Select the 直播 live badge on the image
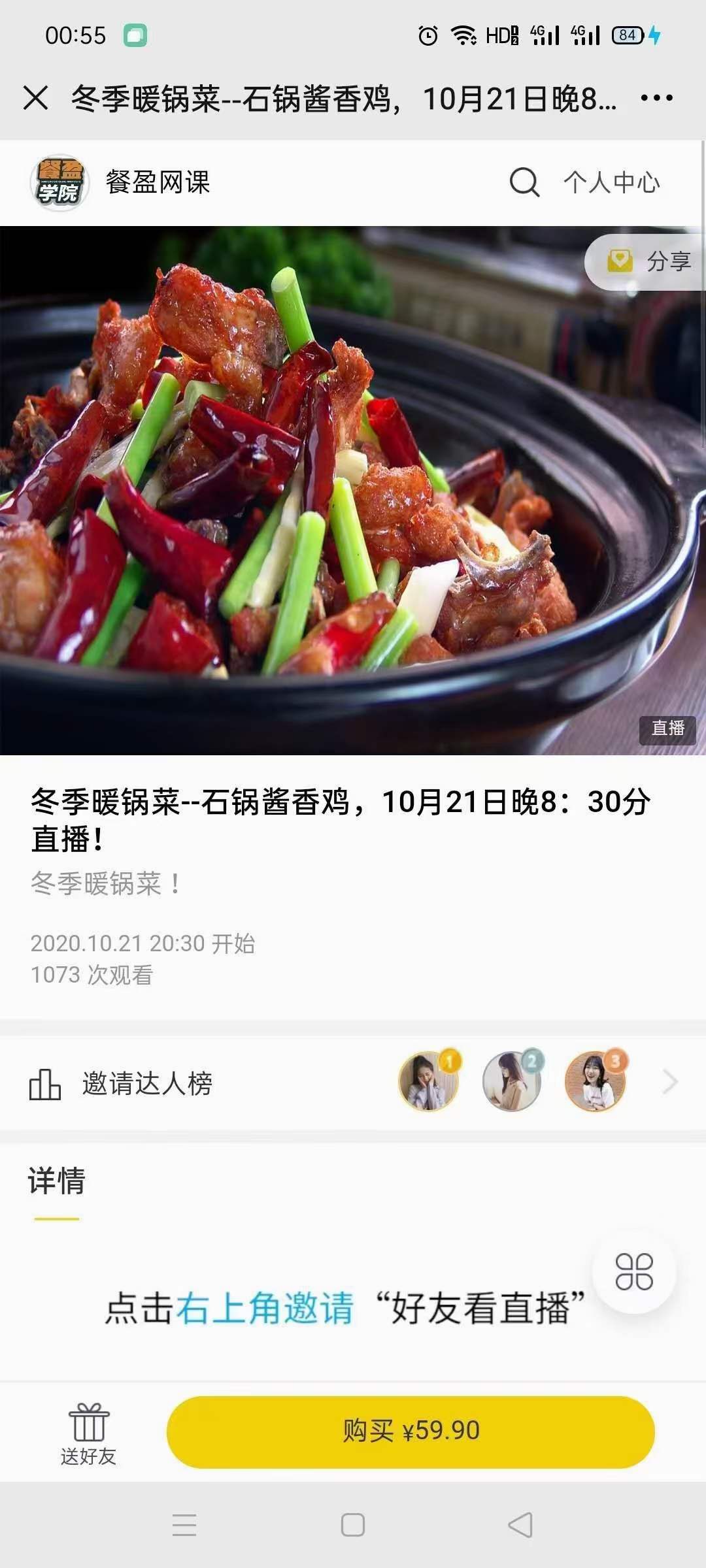This screenshot has width=706, height=1568. coord(668,730)
